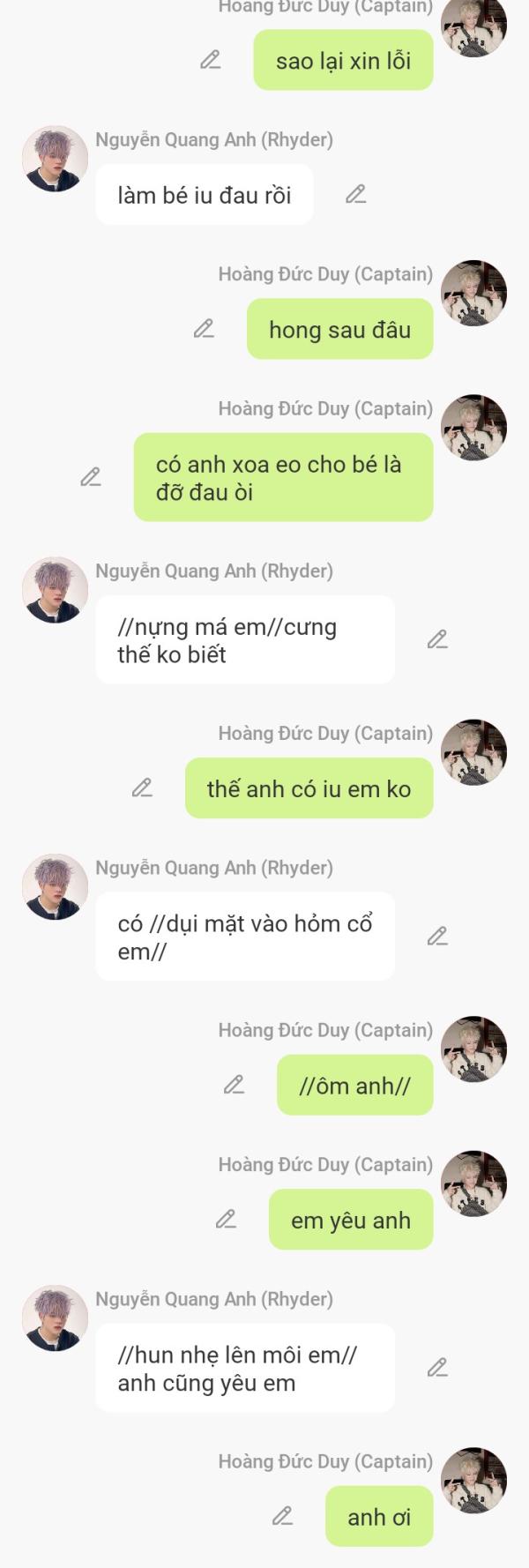
Task: Edit the 'có //dụi mặt vào hỏm cổ em//' message
Action: pyautogui.click(x=437, y=936)
